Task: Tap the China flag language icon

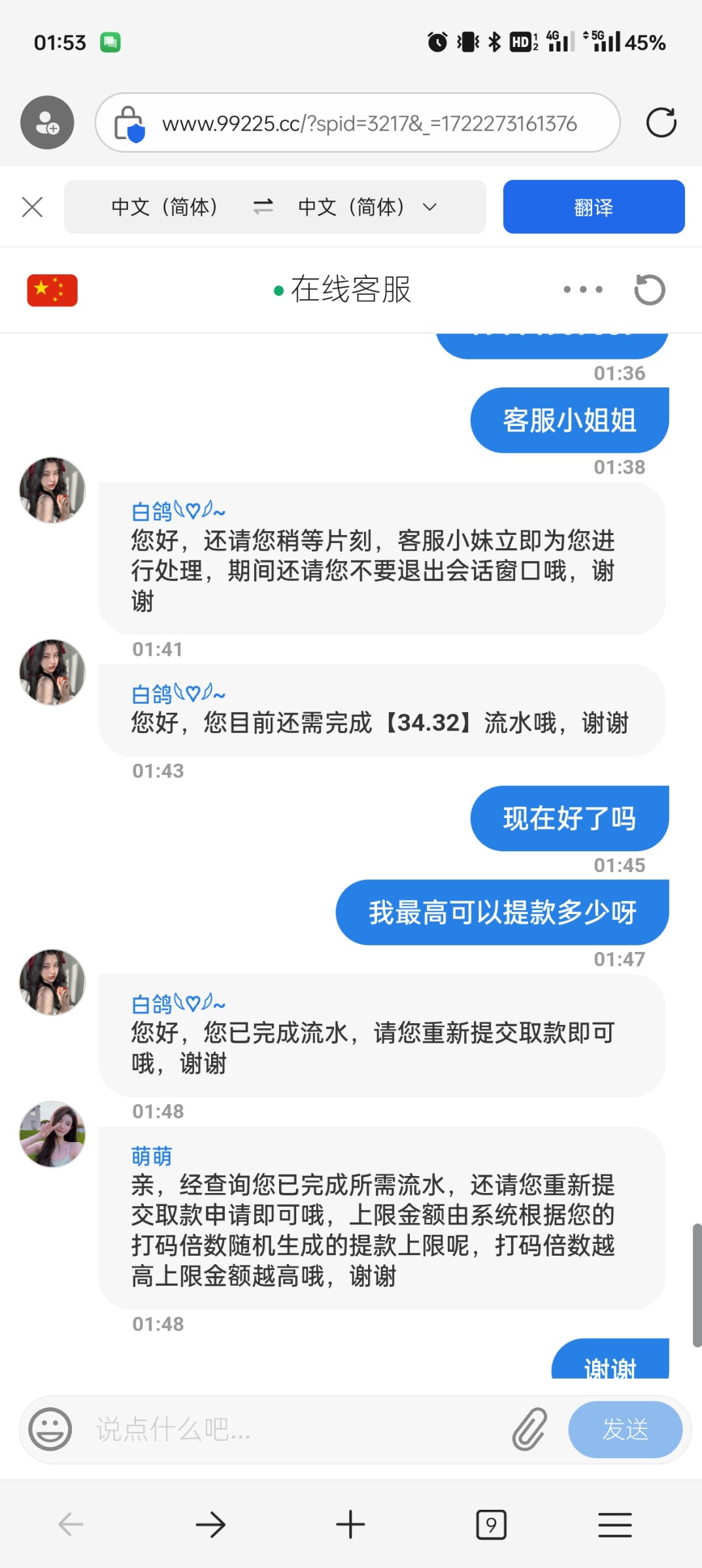Action: tap(52, 290)
